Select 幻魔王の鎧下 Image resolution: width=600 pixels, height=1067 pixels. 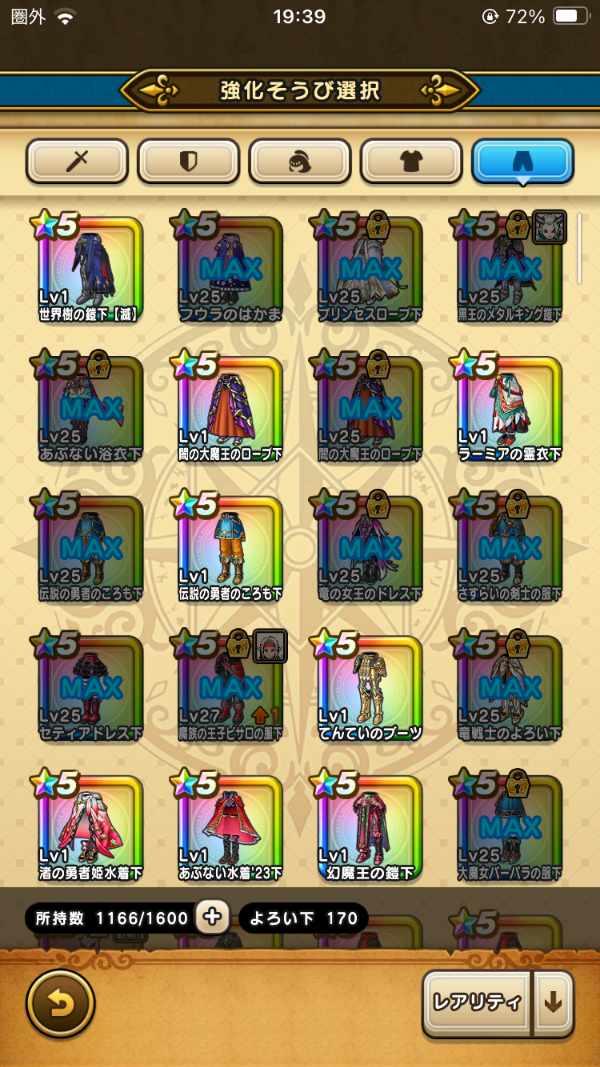[x=369, y=827]
